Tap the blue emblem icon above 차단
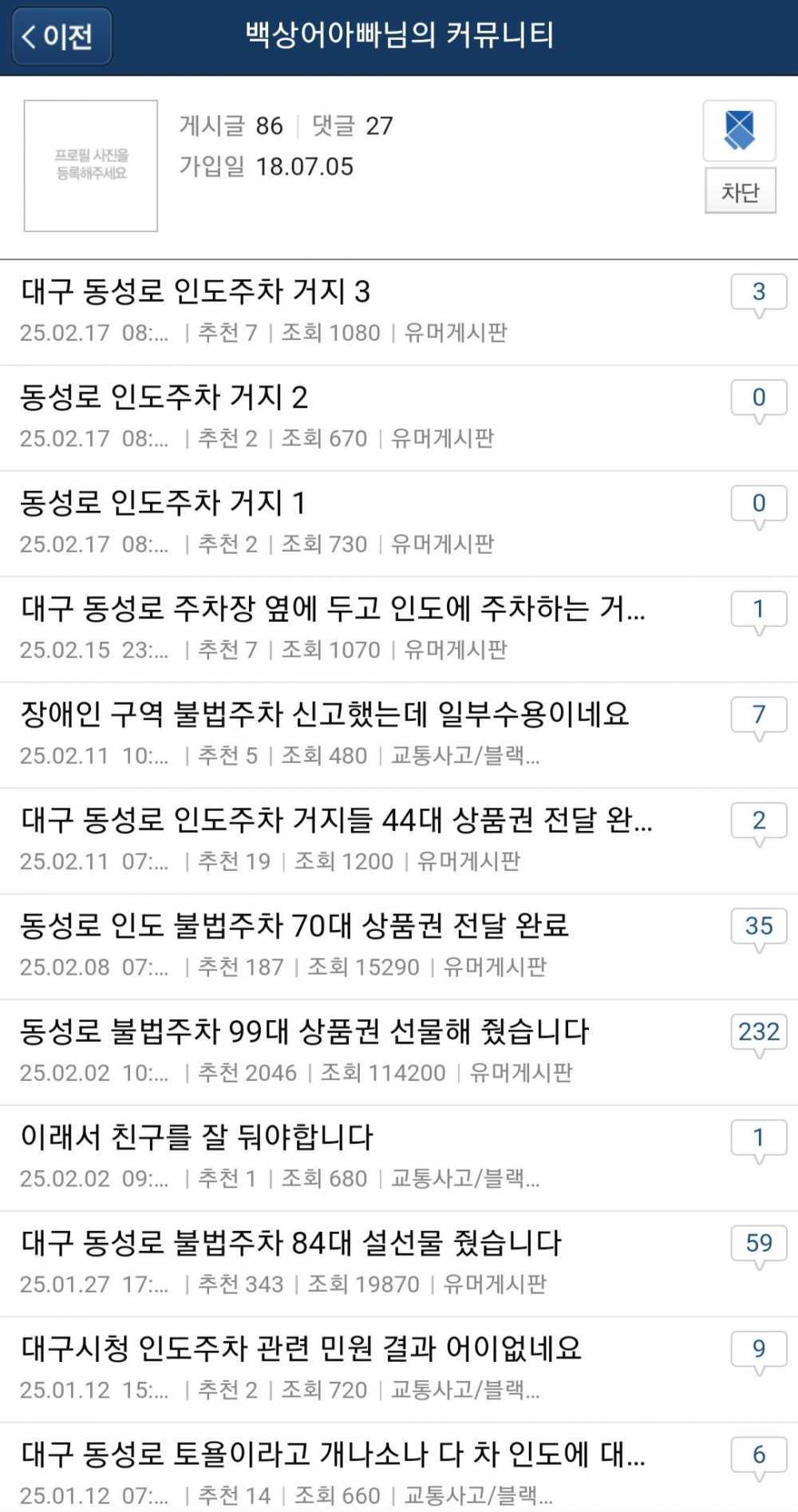Viewport: 798px width, 1512px height. coord(739,130)
